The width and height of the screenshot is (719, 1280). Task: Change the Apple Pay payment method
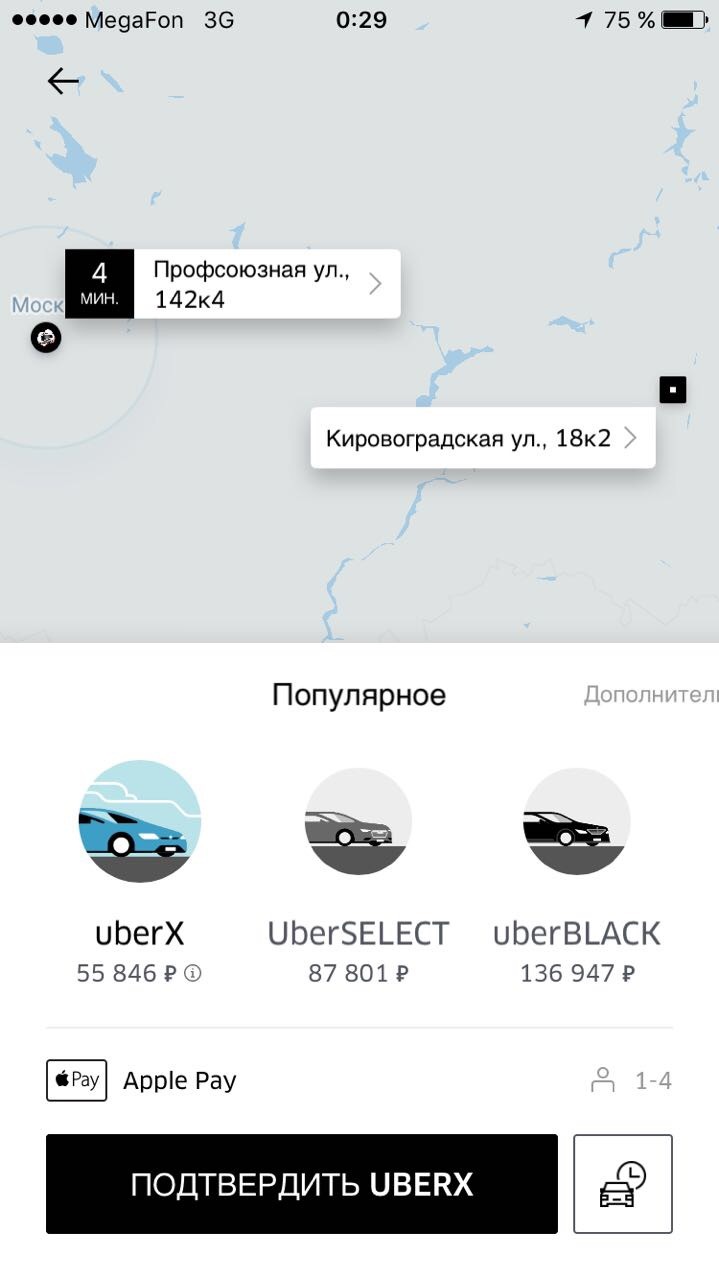[143, 1080]
